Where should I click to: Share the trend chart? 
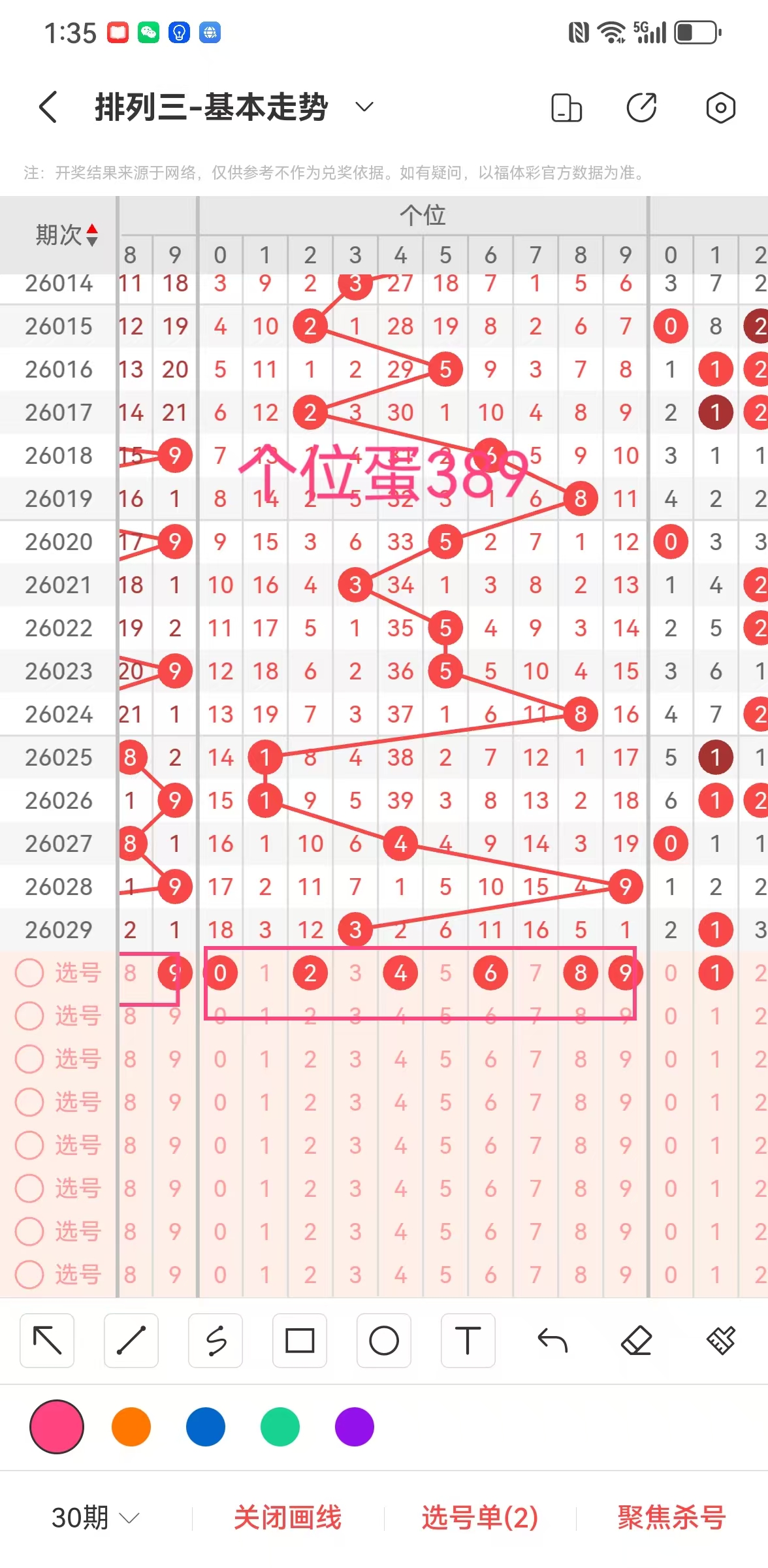coord(642,108)
